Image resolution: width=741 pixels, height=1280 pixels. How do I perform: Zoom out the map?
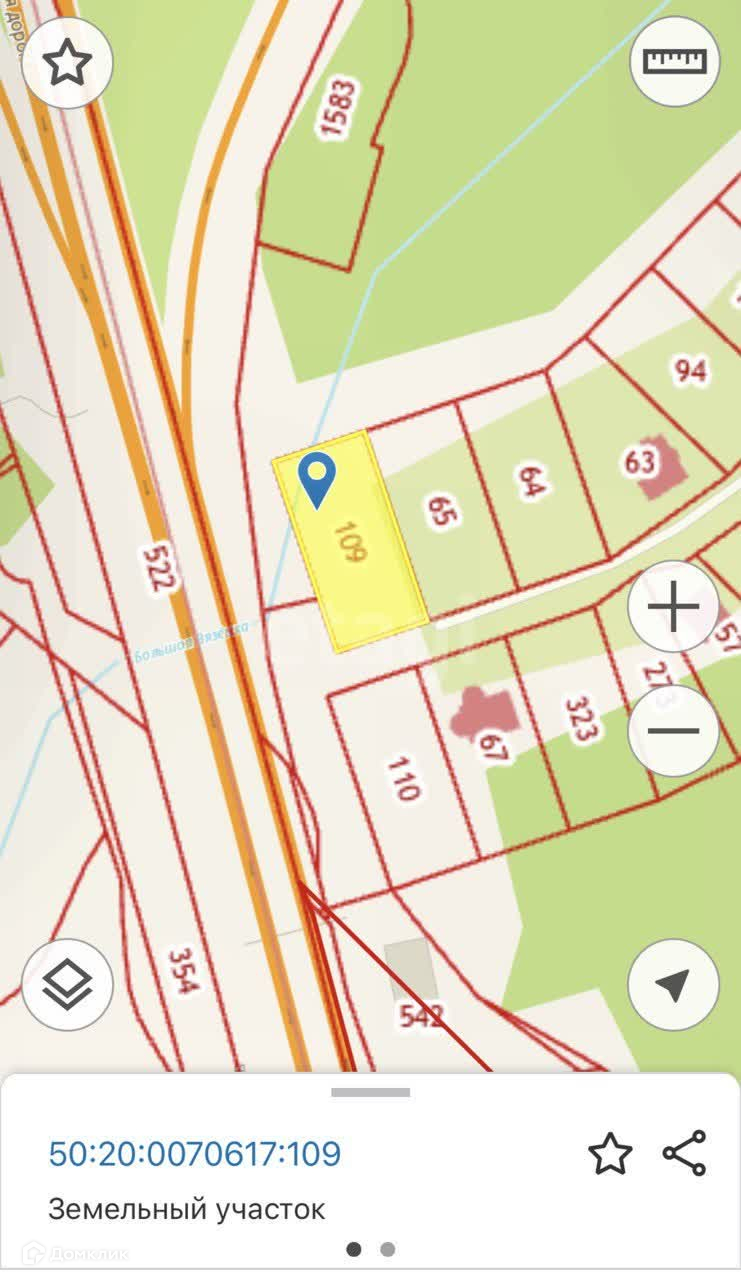tap(673, 731)
